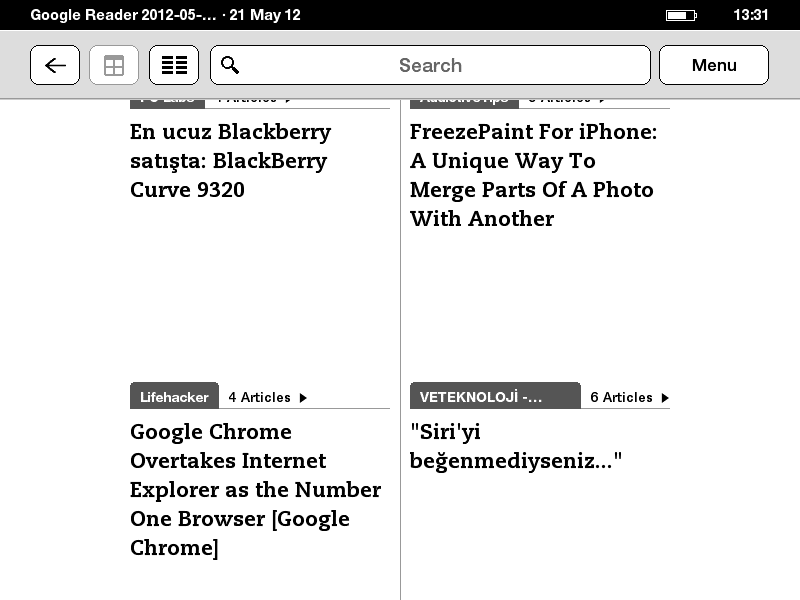
Task: Expand Lifehacker's 4 Articles list
Action: coord(267,397)
